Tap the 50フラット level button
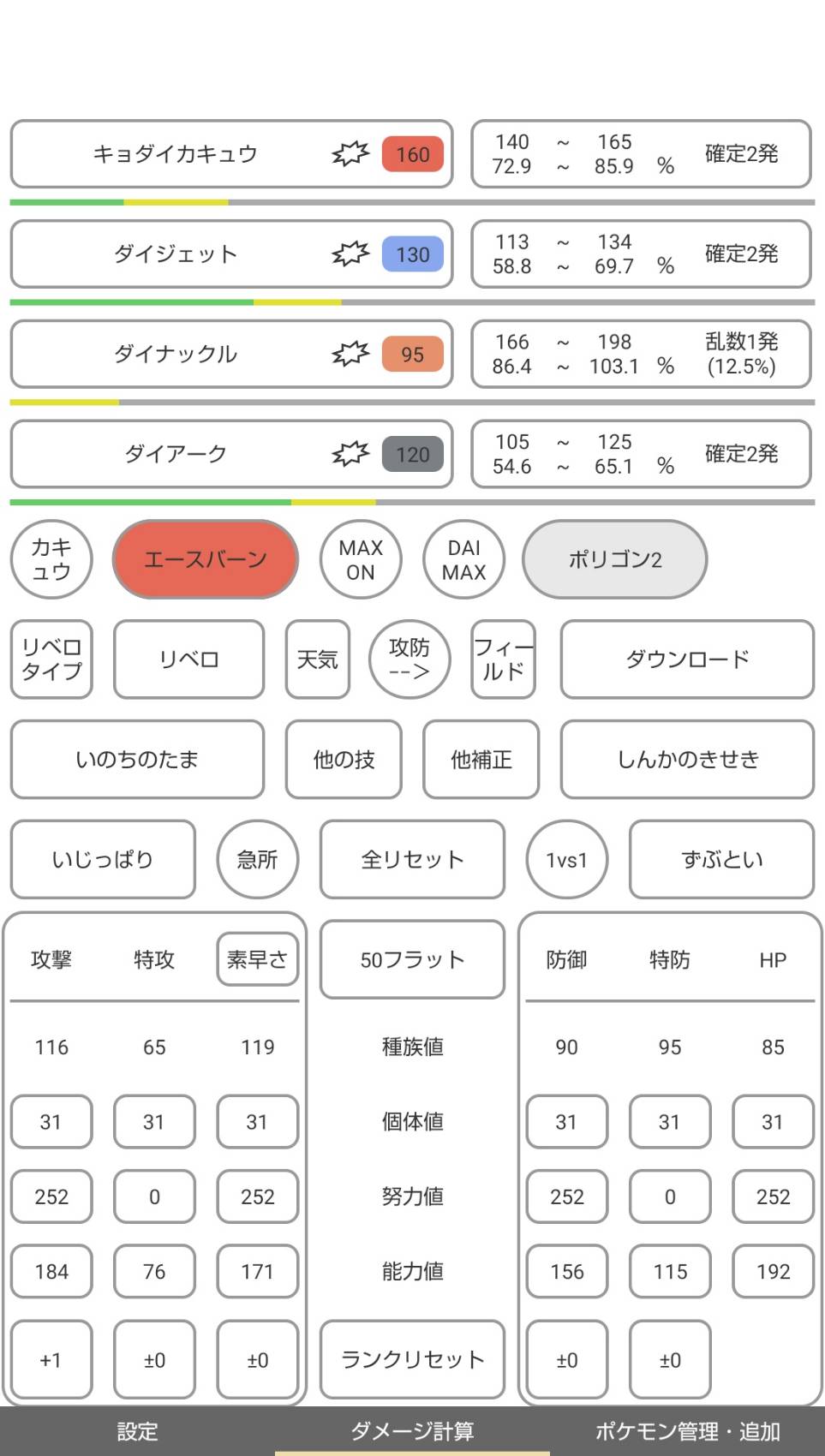 click(412, 959)
